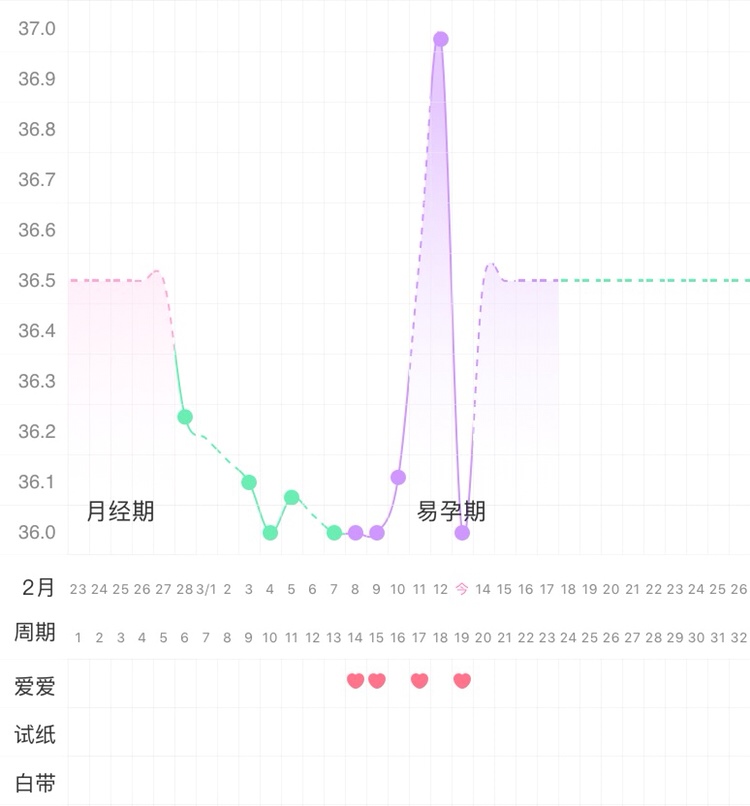Select the March 5 temperature point
750x806 pixels.
click(291, 497)
